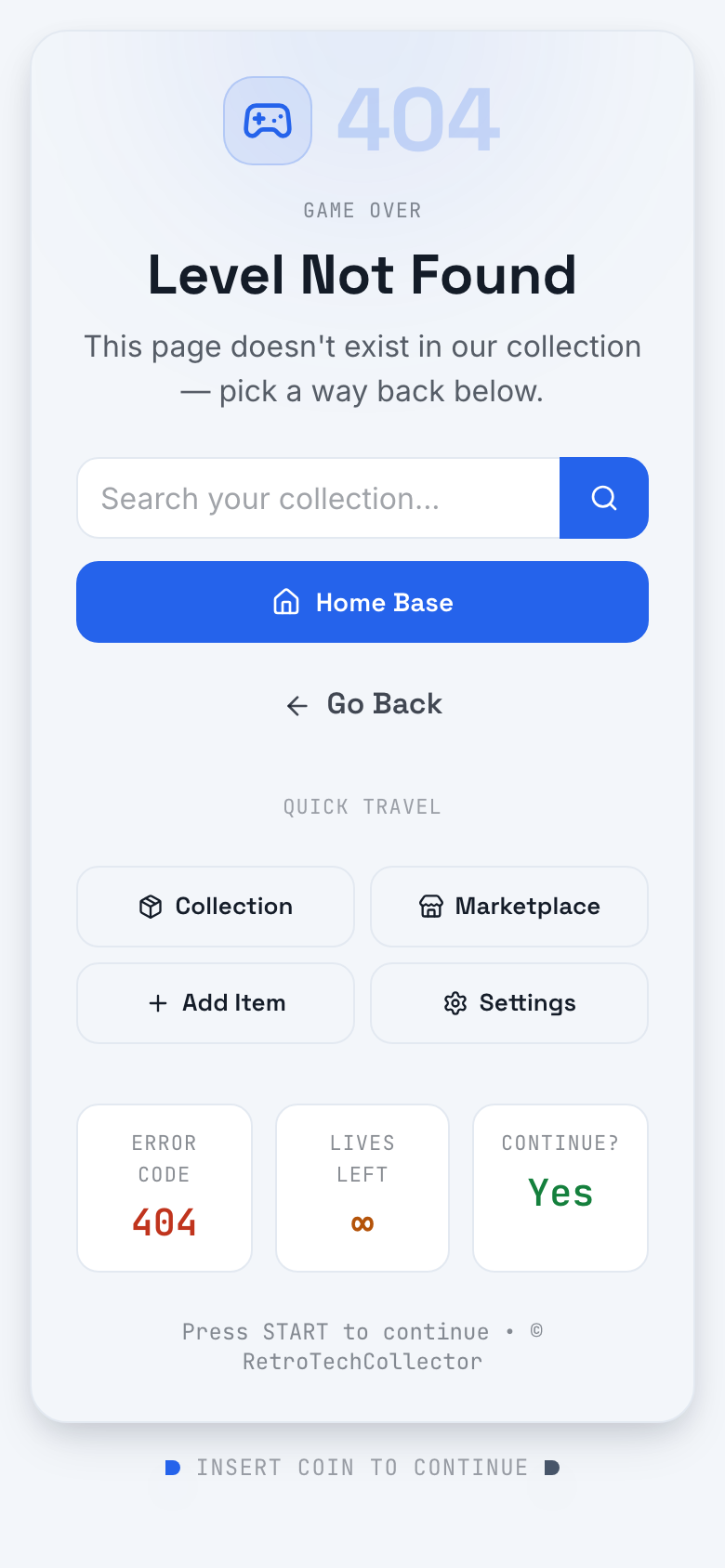
Task: Open the Marketplace shortcut
Action: (509, 907)
